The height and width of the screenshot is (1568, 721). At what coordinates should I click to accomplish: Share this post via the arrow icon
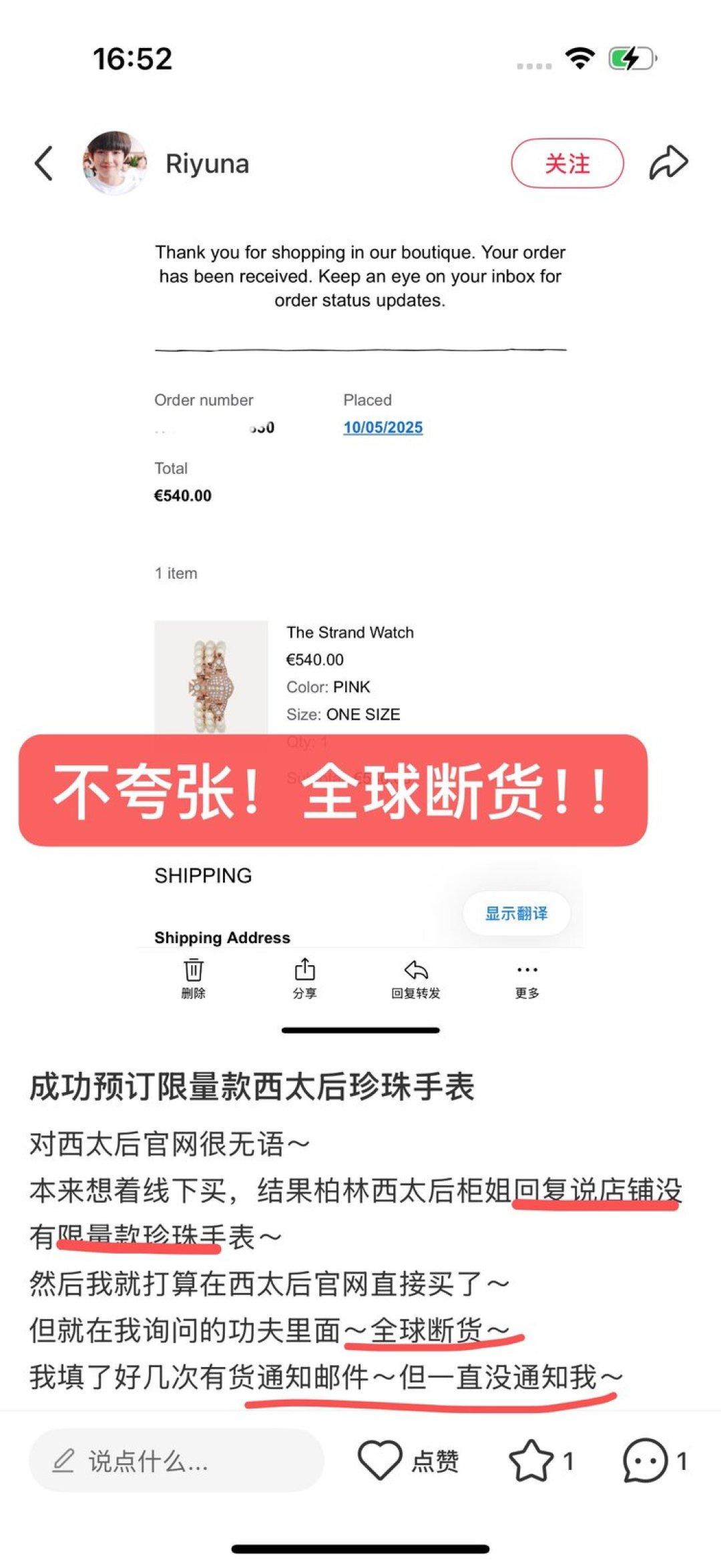pos(668,164)
